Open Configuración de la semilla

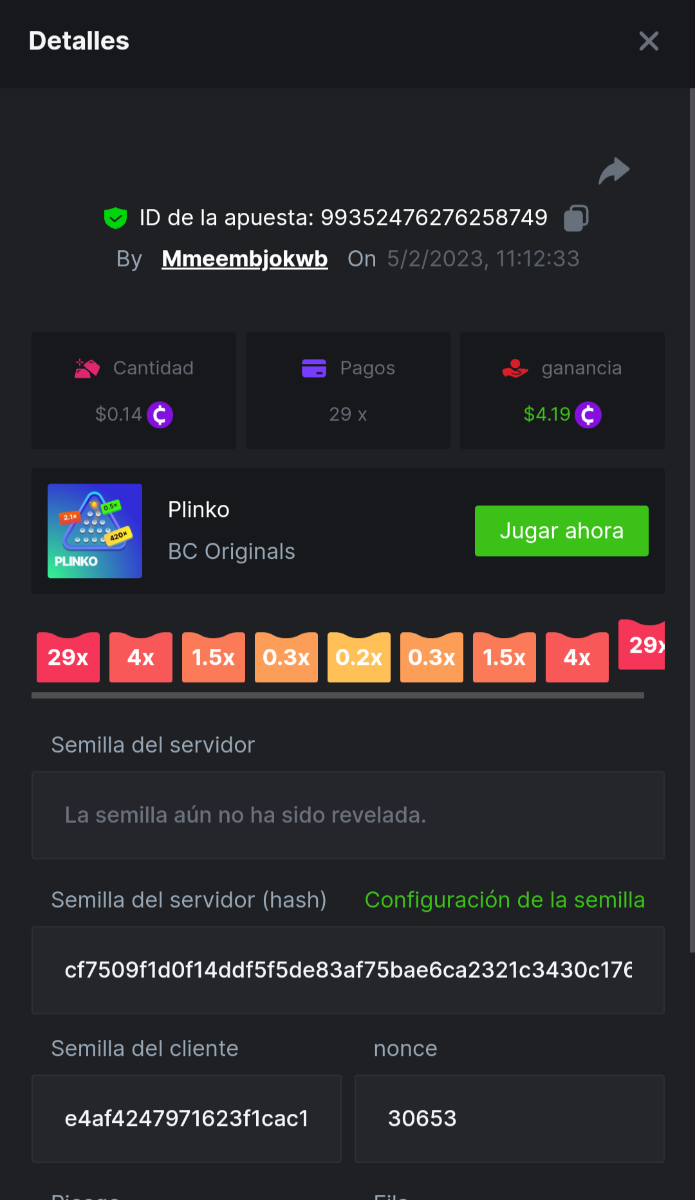click(504, 900)
